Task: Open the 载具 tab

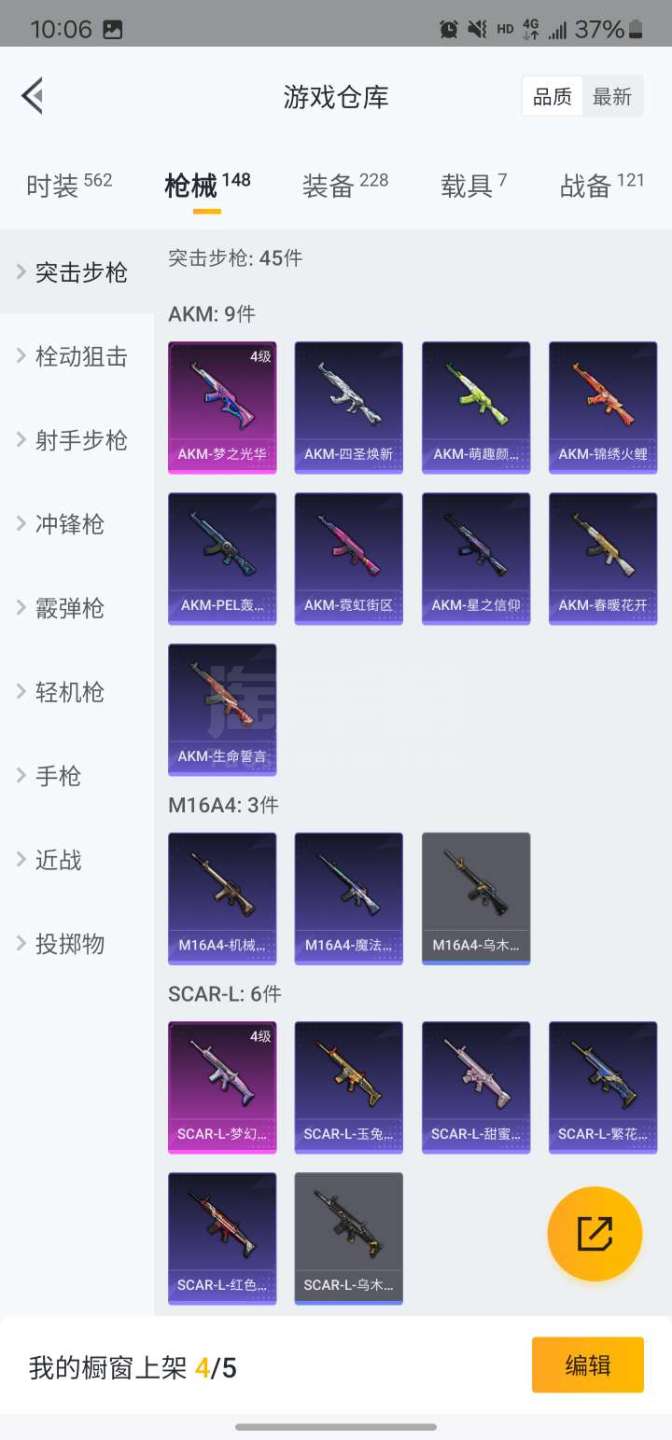Action: (473, 186)
